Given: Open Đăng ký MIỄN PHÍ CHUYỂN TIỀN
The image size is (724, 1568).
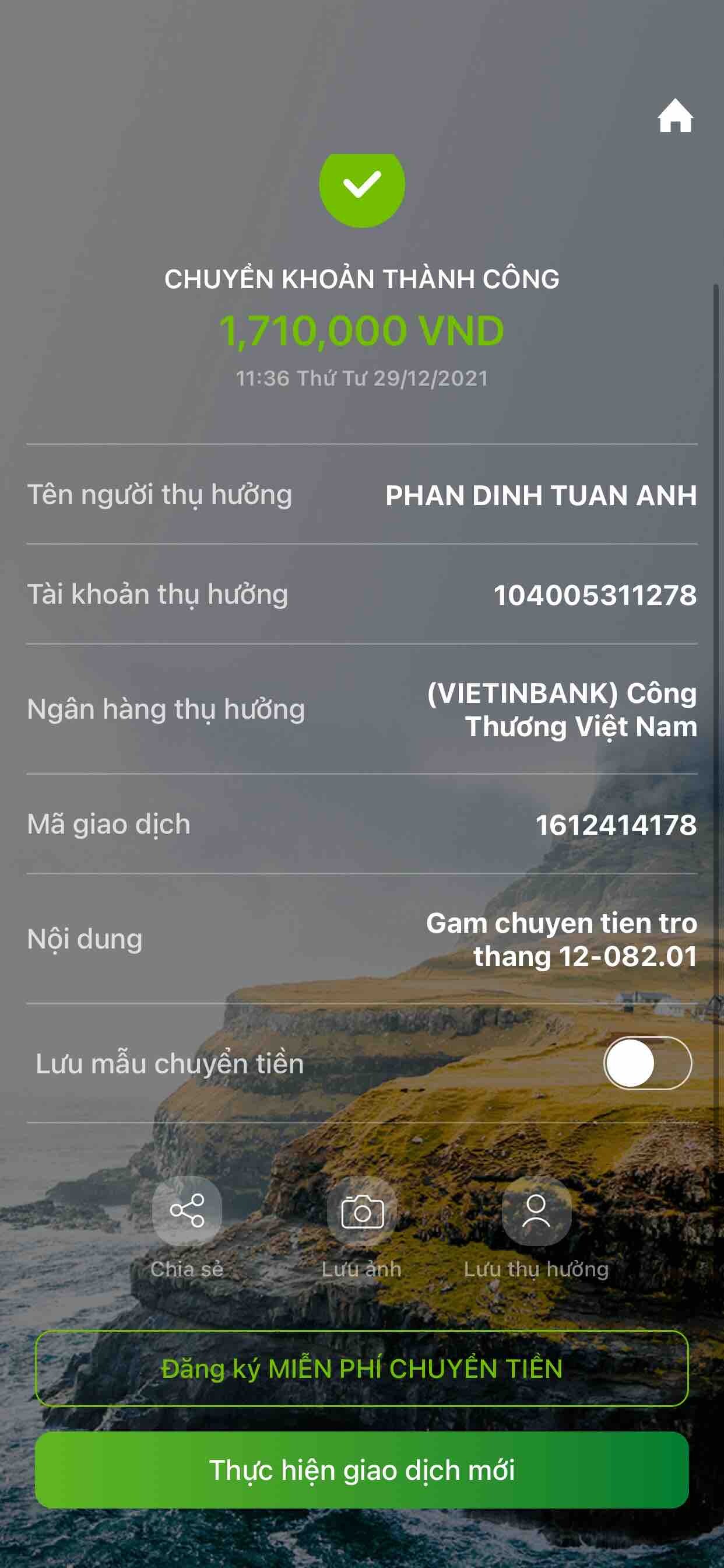Looking at the screenshot, I should [361, 1369].
